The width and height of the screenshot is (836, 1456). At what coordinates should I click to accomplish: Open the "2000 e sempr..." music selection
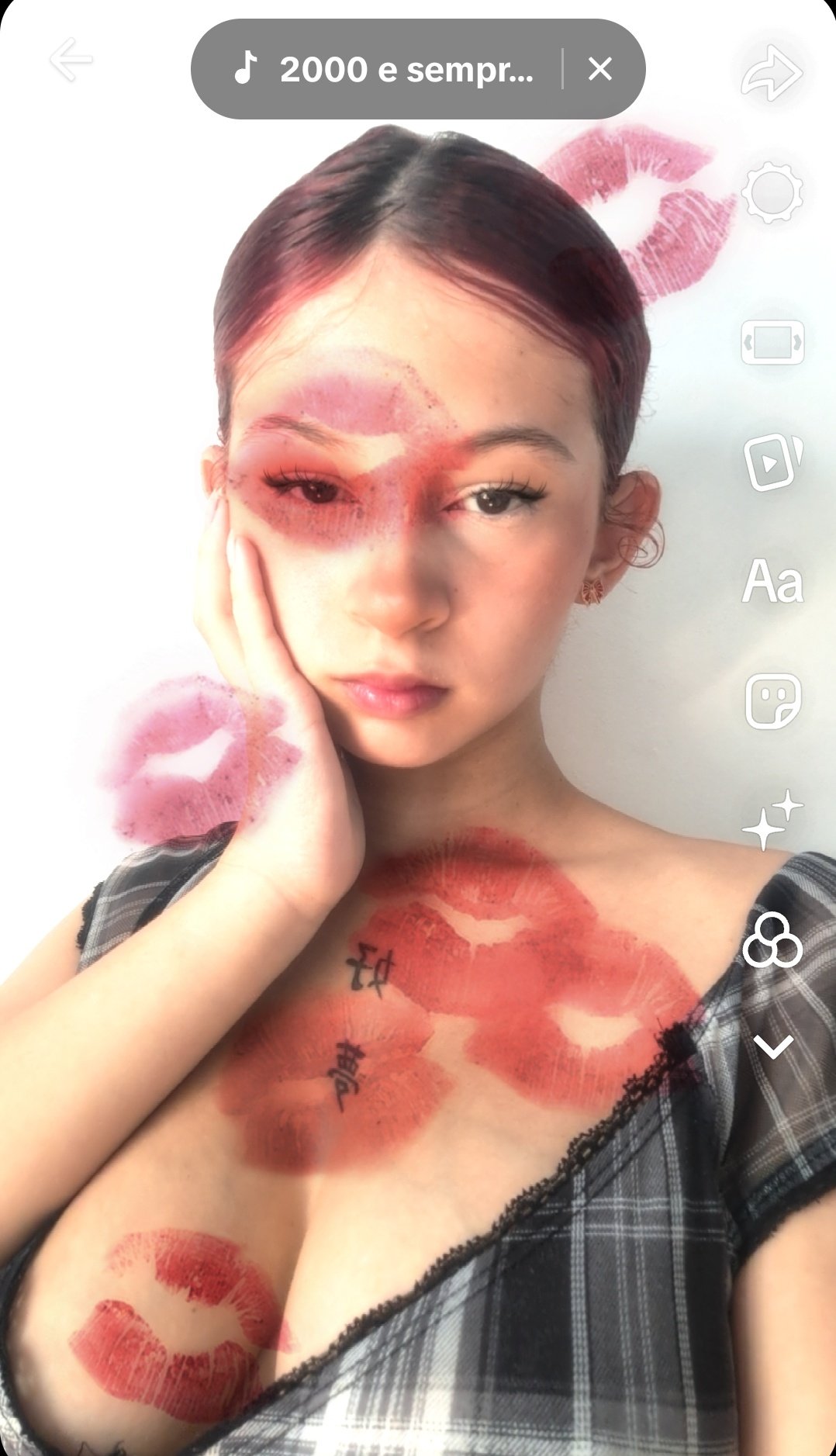click(384, 70)
